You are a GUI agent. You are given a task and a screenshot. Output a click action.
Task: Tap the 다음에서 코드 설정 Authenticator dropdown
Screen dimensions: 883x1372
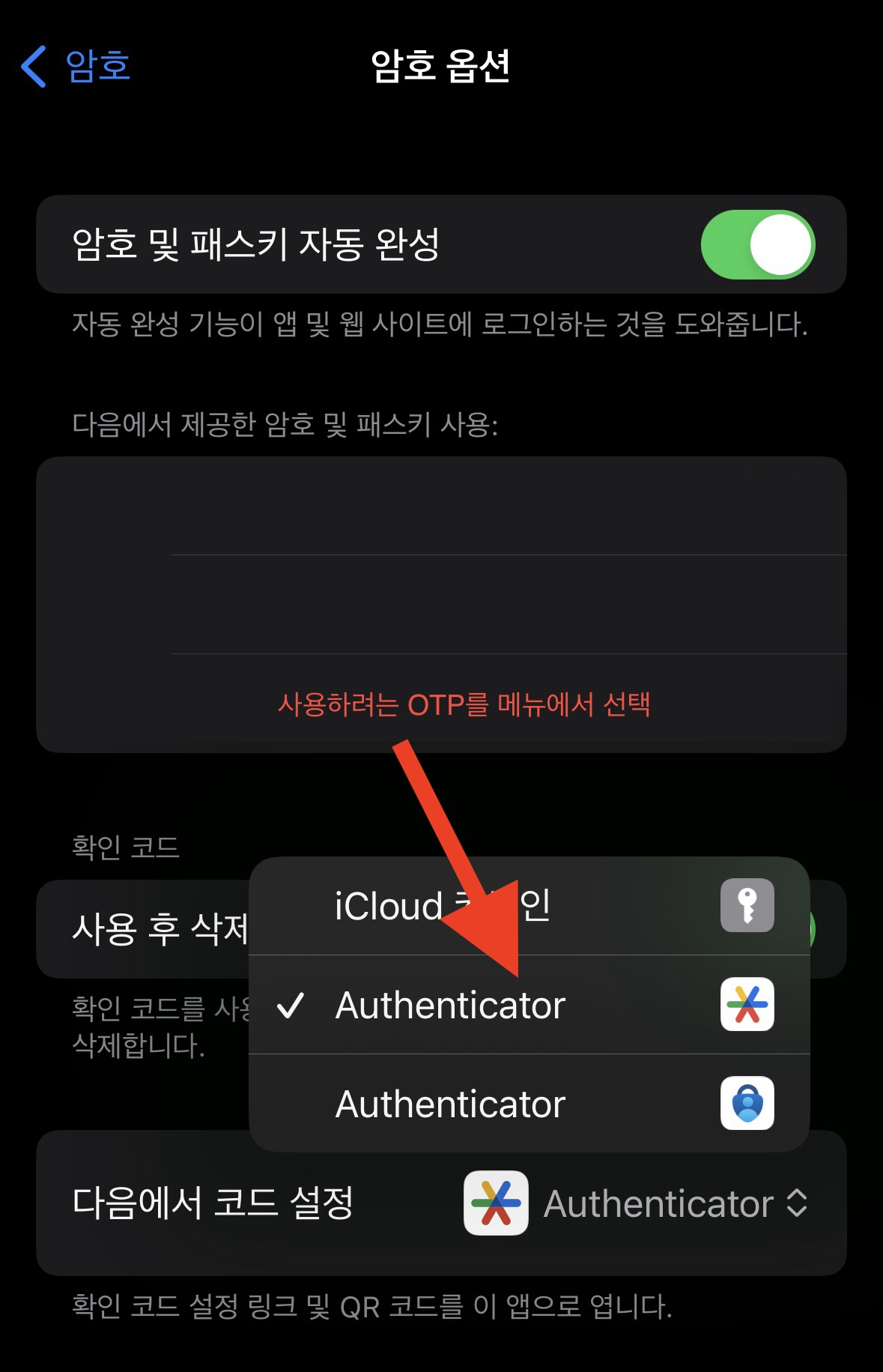(x=637, y=1203)
